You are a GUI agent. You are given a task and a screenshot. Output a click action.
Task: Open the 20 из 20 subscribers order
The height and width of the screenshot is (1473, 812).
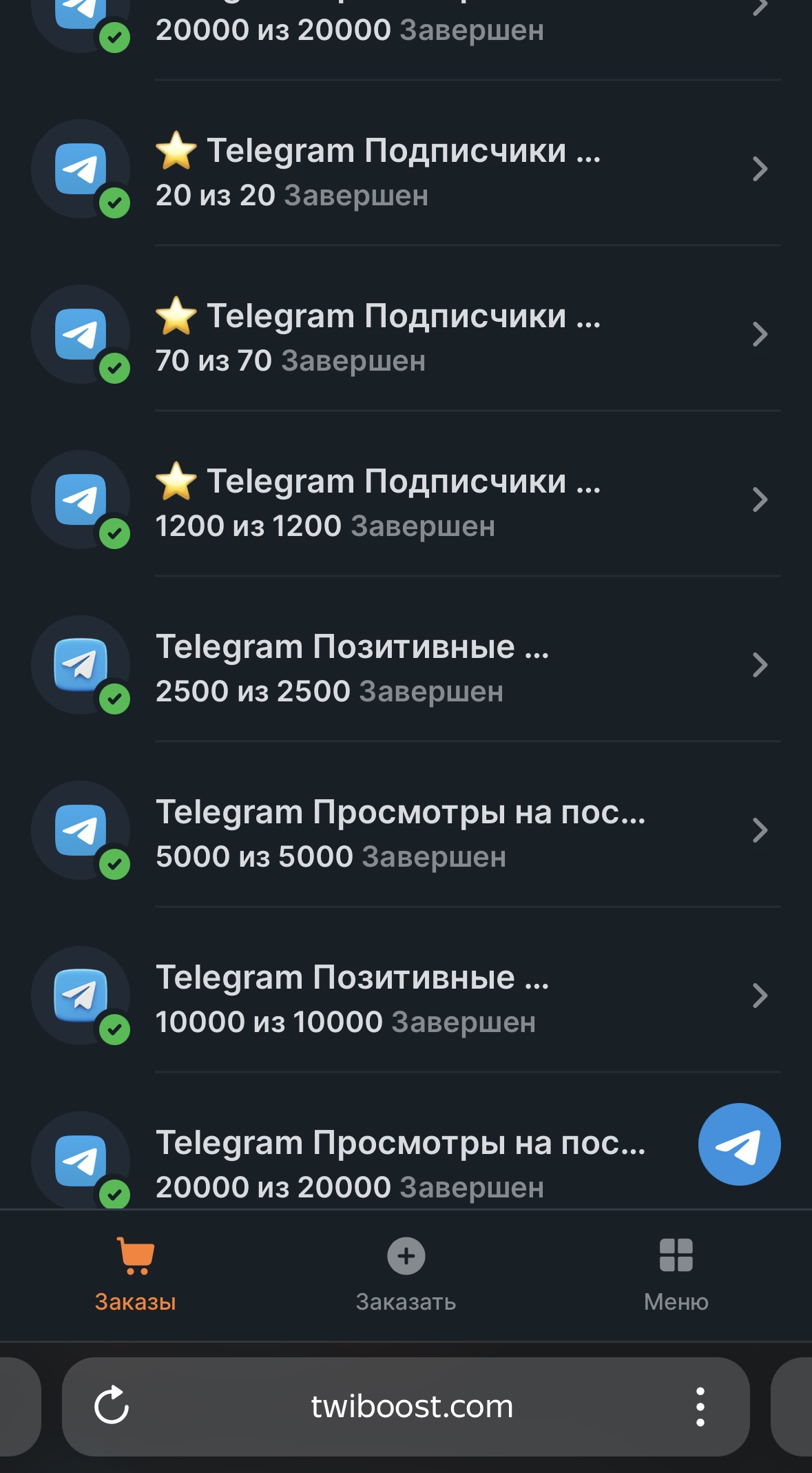413,171
